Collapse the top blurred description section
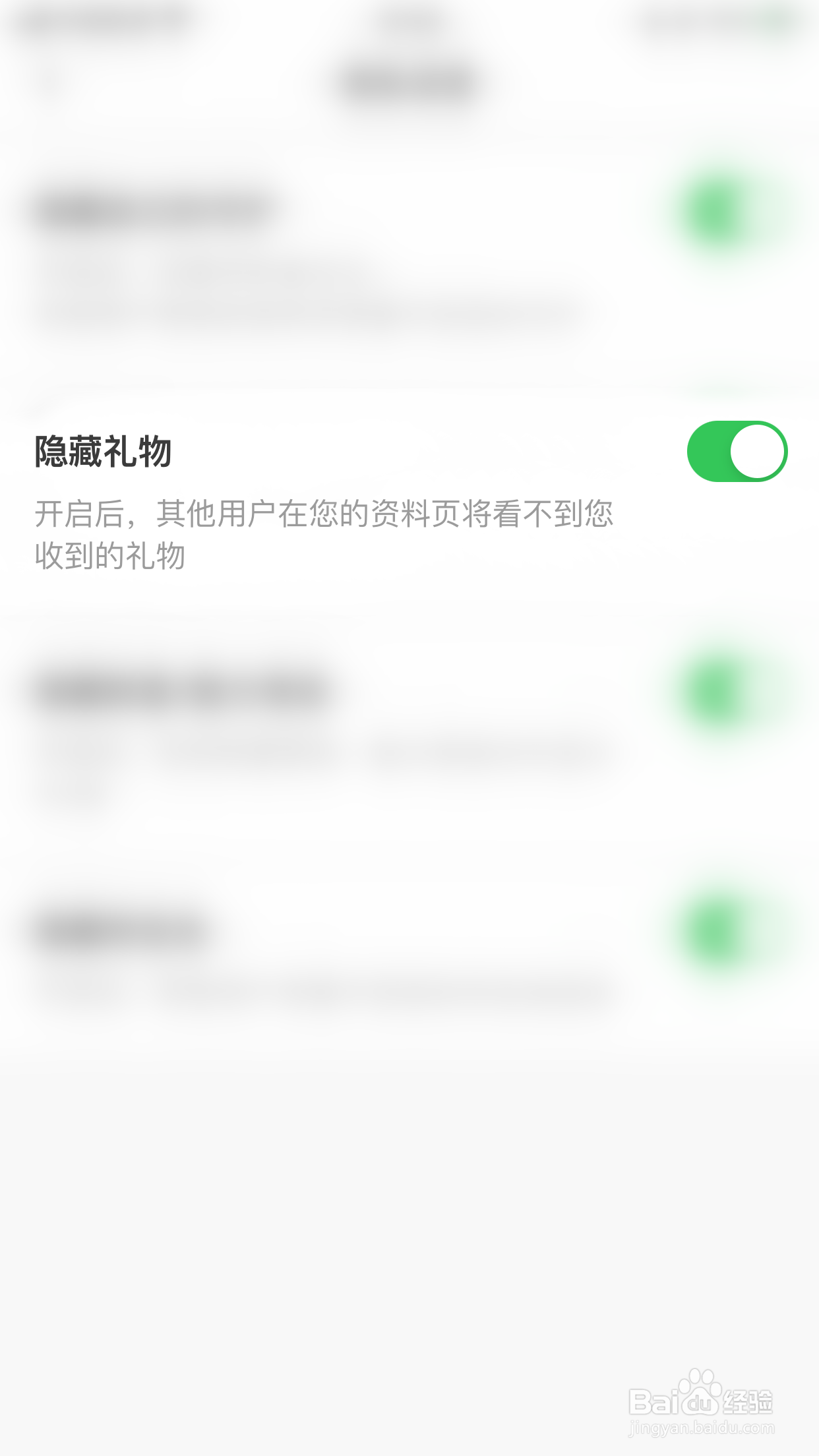 click(x=198, y=284)
